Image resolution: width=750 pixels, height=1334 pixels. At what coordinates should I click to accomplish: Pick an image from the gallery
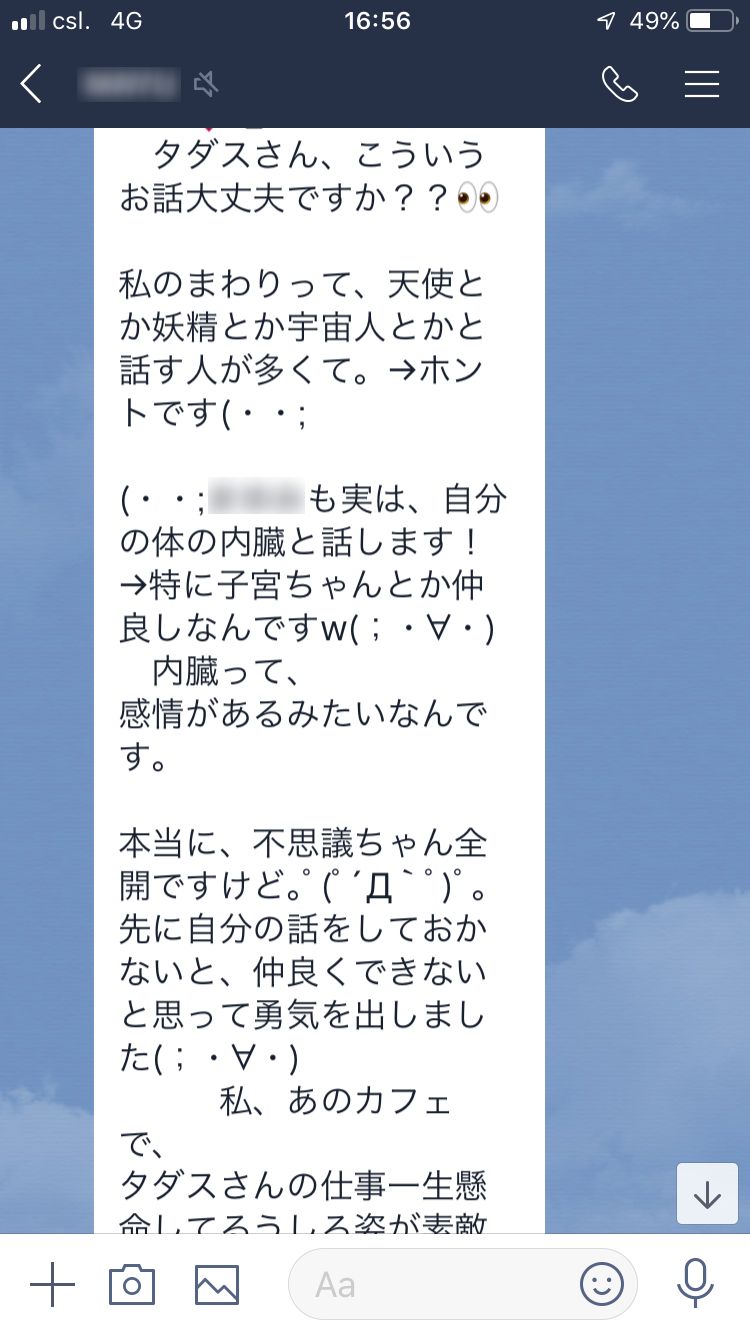coord(216,1284)
